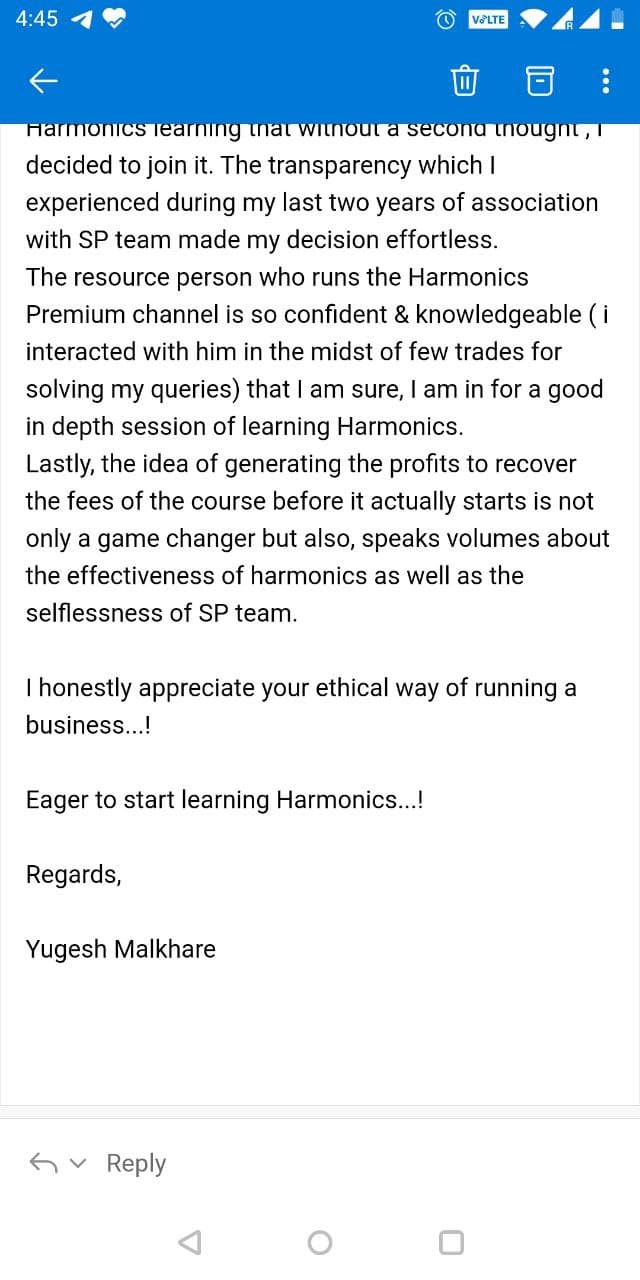Go to the home screen
Viewport: 640px width, 1280px height.
tap(320, 1242)
